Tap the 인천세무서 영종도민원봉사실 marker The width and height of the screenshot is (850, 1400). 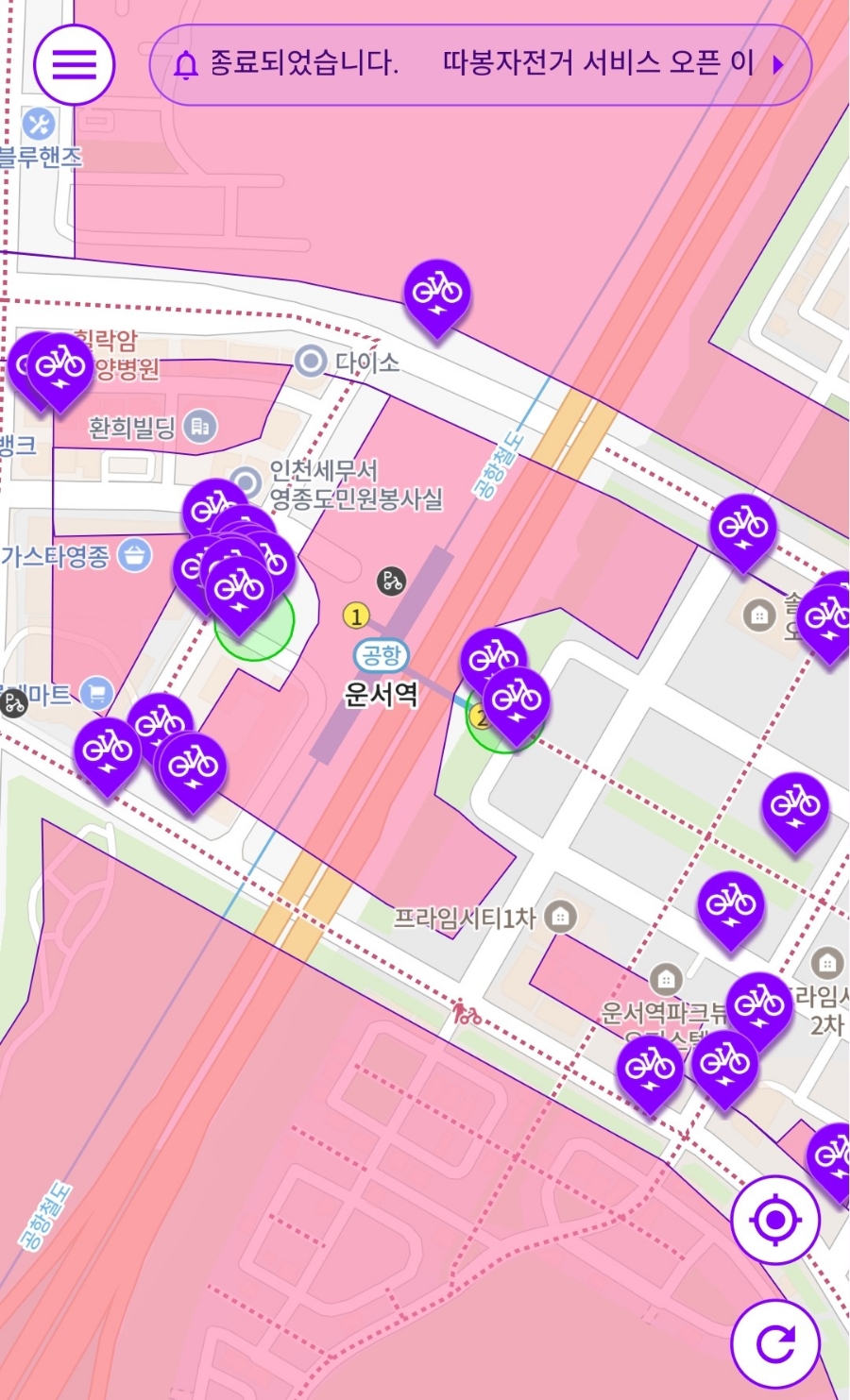[x=247, y=483]
